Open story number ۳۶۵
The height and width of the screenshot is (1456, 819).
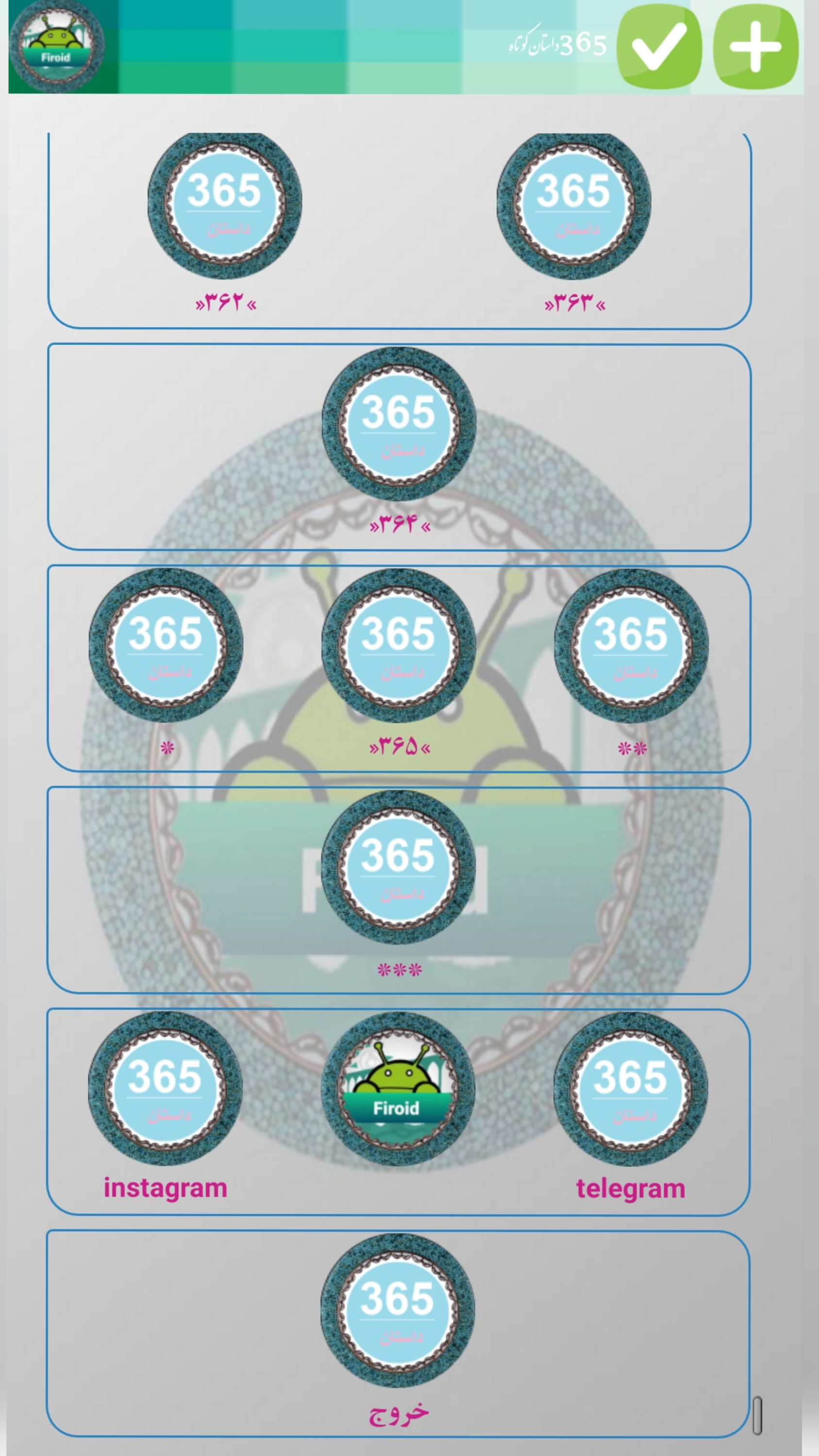[399, 645]
